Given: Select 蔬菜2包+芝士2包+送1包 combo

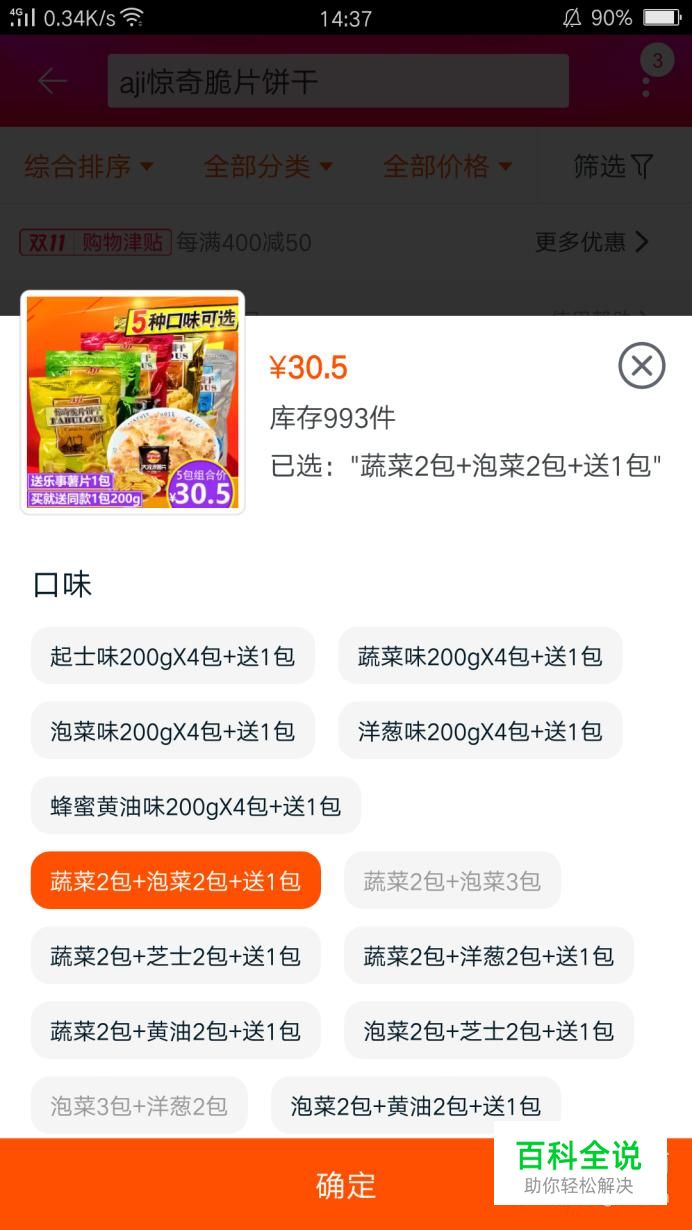Looking at the screenshot, I should coord(176,956).
